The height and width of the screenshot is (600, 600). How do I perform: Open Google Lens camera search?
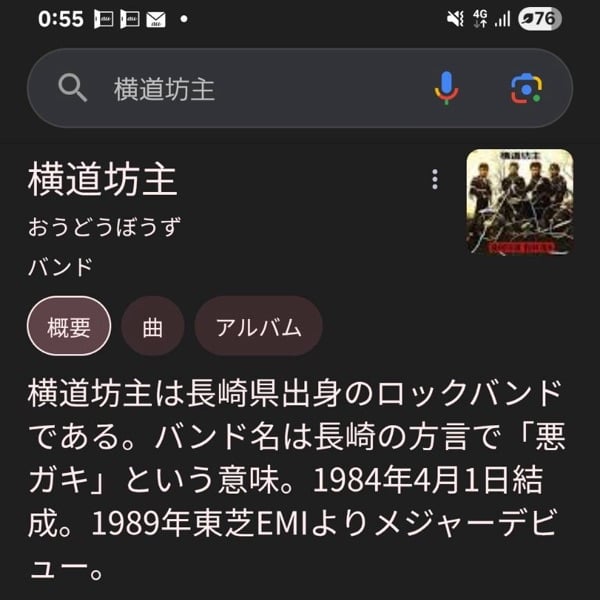(526, 88)
